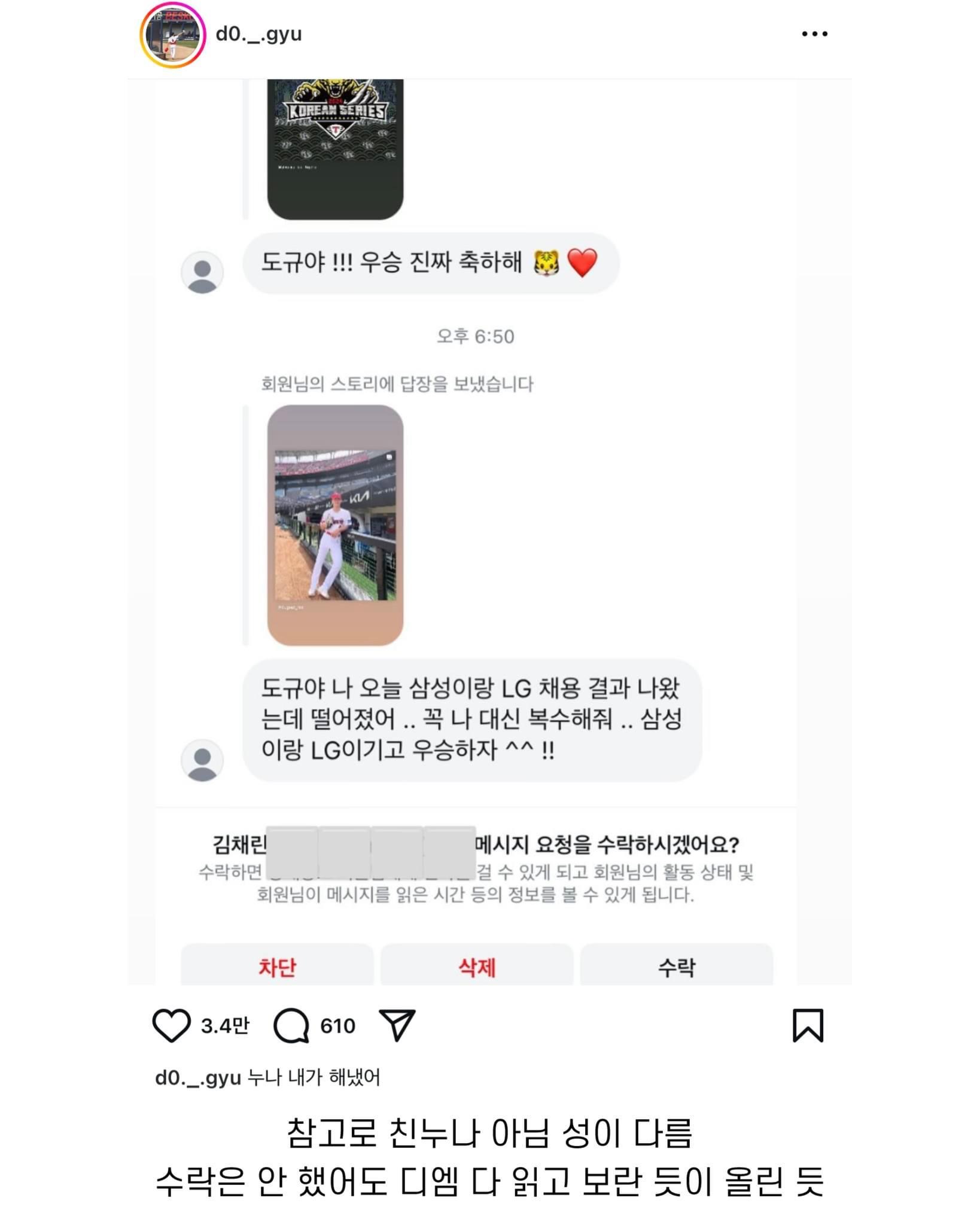Open the posted DM screenshot image
980x1225 pixels.
tap(489, 532)
